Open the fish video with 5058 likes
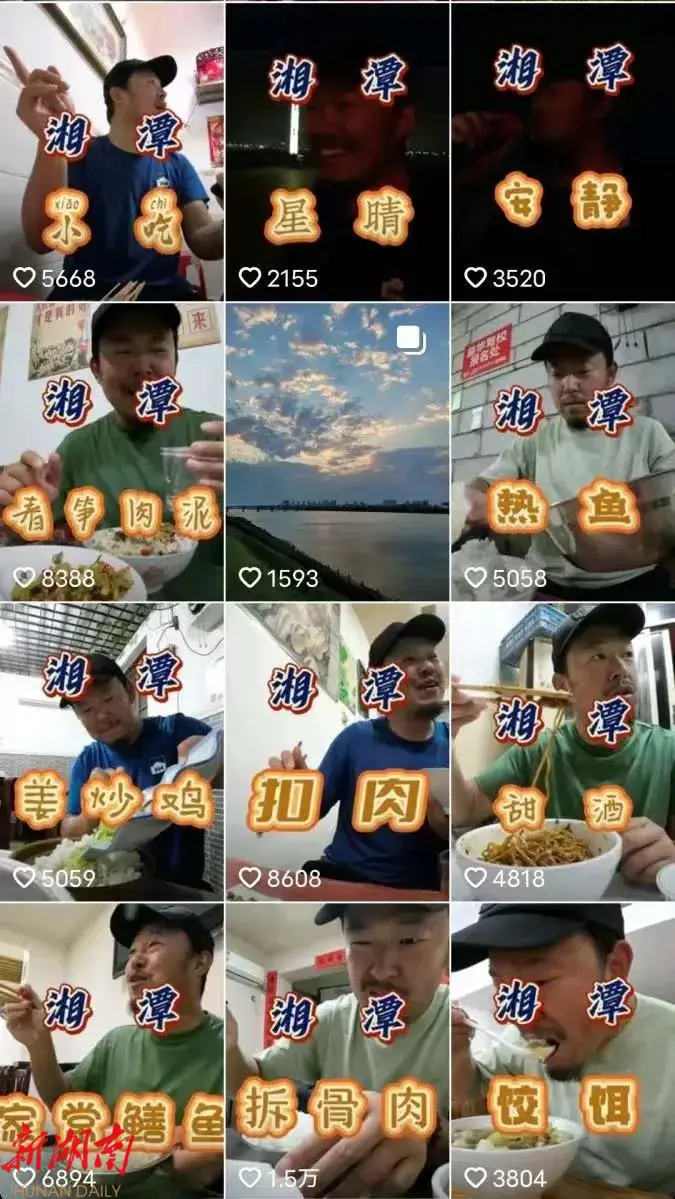 563,450
